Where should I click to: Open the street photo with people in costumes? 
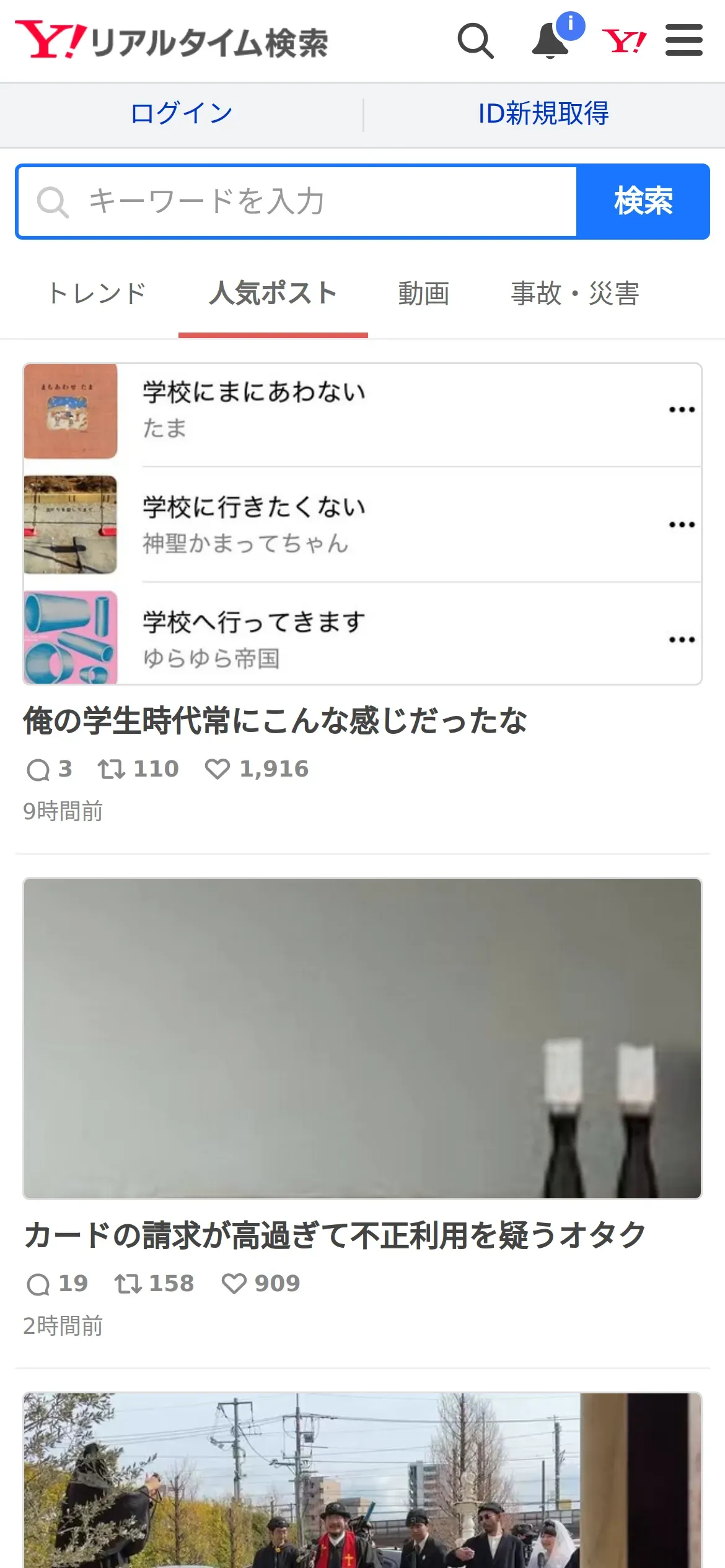point(362,1480)
